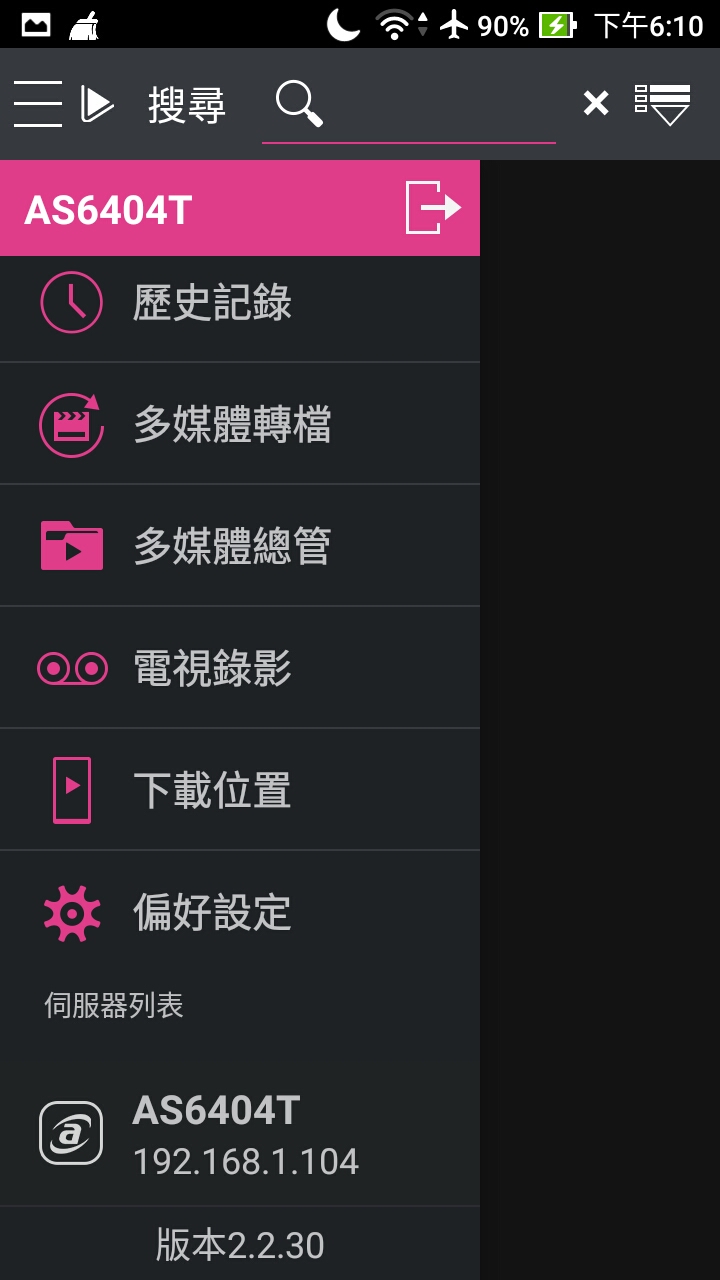Go to 多媒體總管
The image size is (720, 1280).
(x=240, y=546)
